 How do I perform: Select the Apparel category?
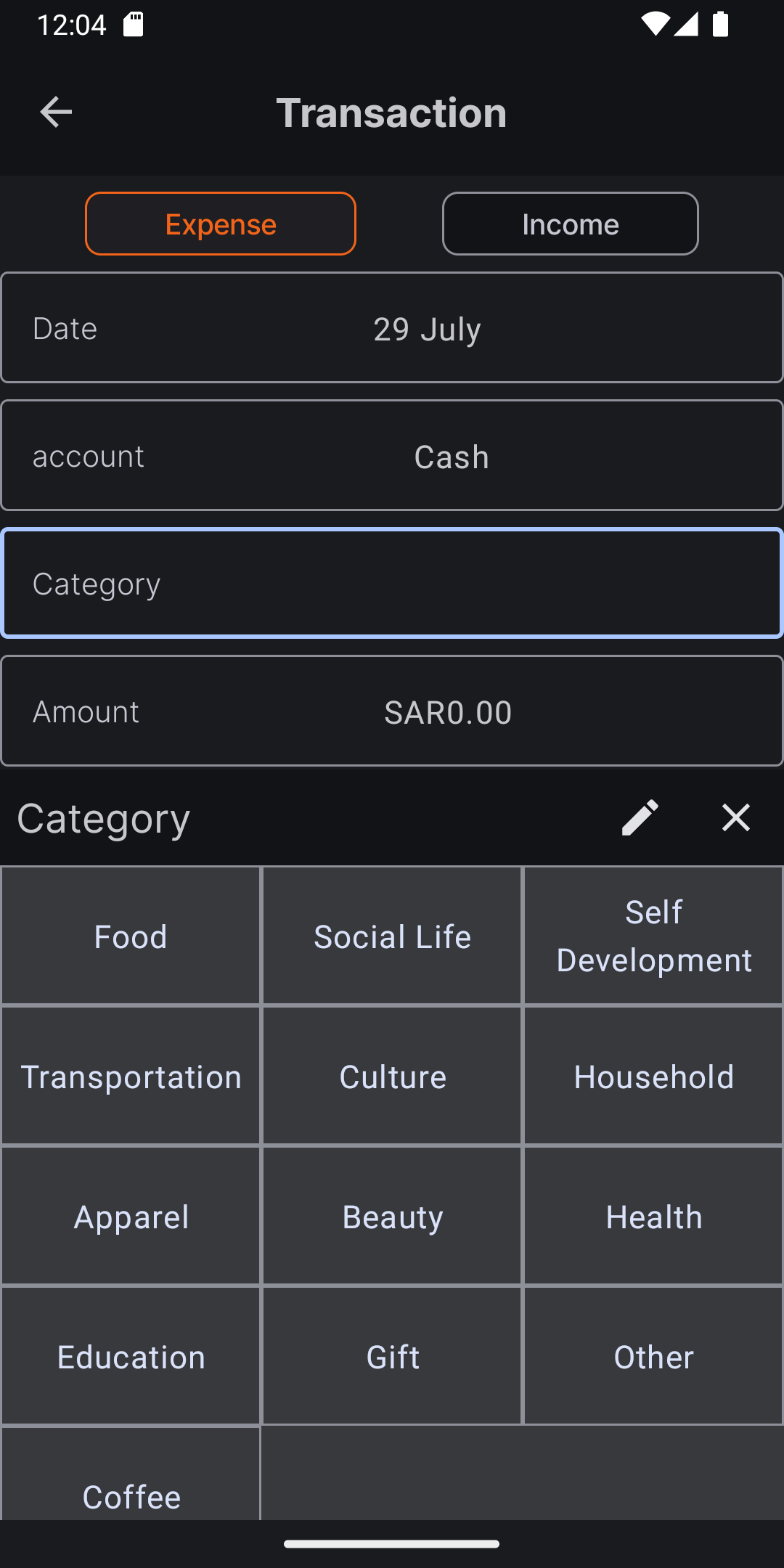[131, 1216]
